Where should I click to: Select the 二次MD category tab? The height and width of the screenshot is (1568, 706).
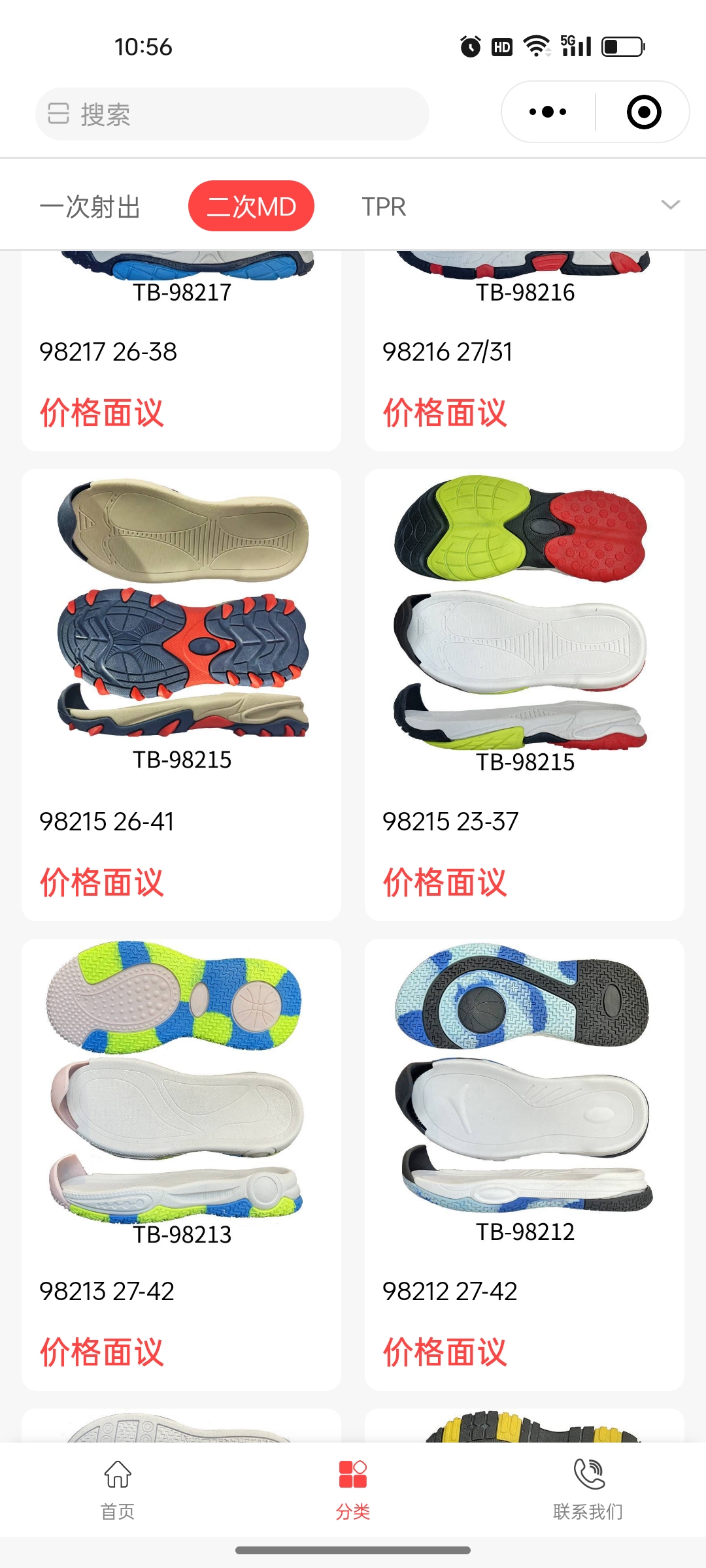point(251,206)
